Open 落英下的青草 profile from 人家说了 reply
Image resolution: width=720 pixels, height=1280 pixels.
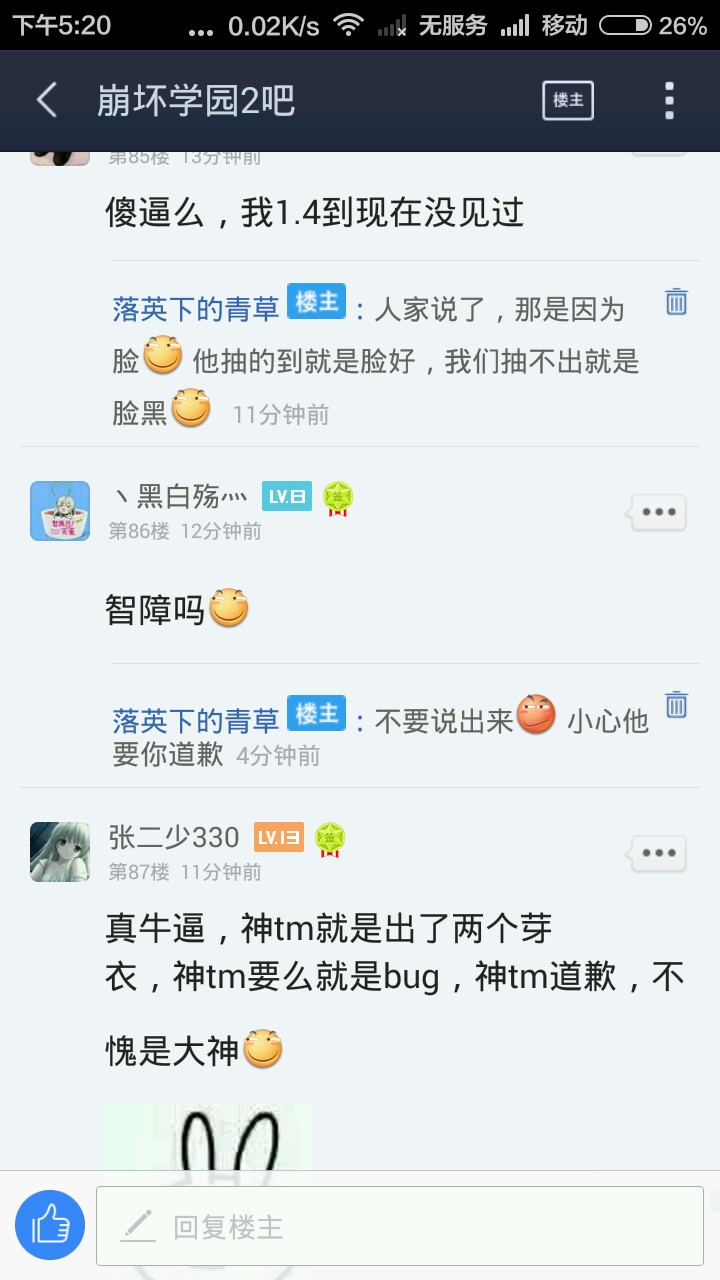[x=196, y=310]
